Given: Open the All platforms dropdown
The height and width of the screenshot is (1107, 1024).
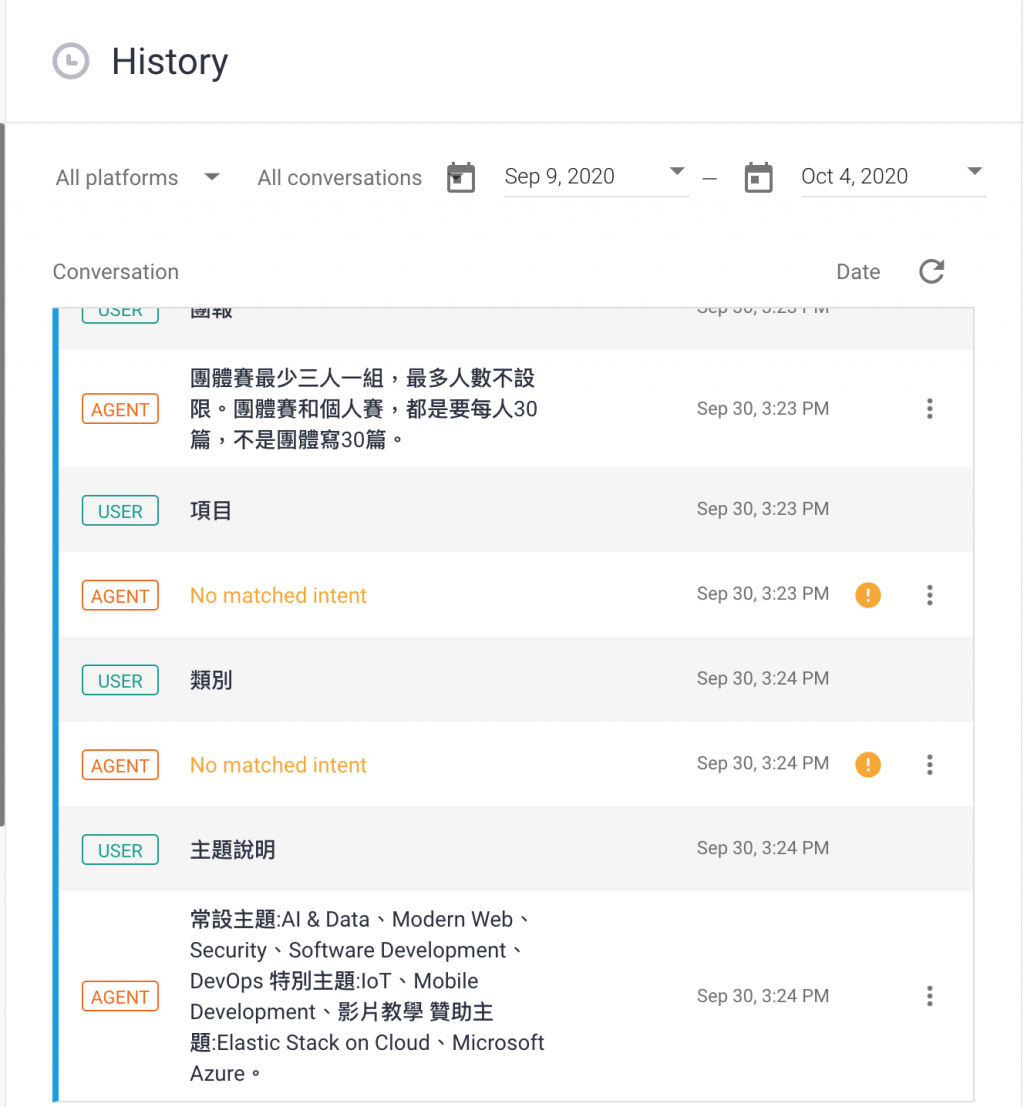Looking at the screenshot, I should click(137, 178).
